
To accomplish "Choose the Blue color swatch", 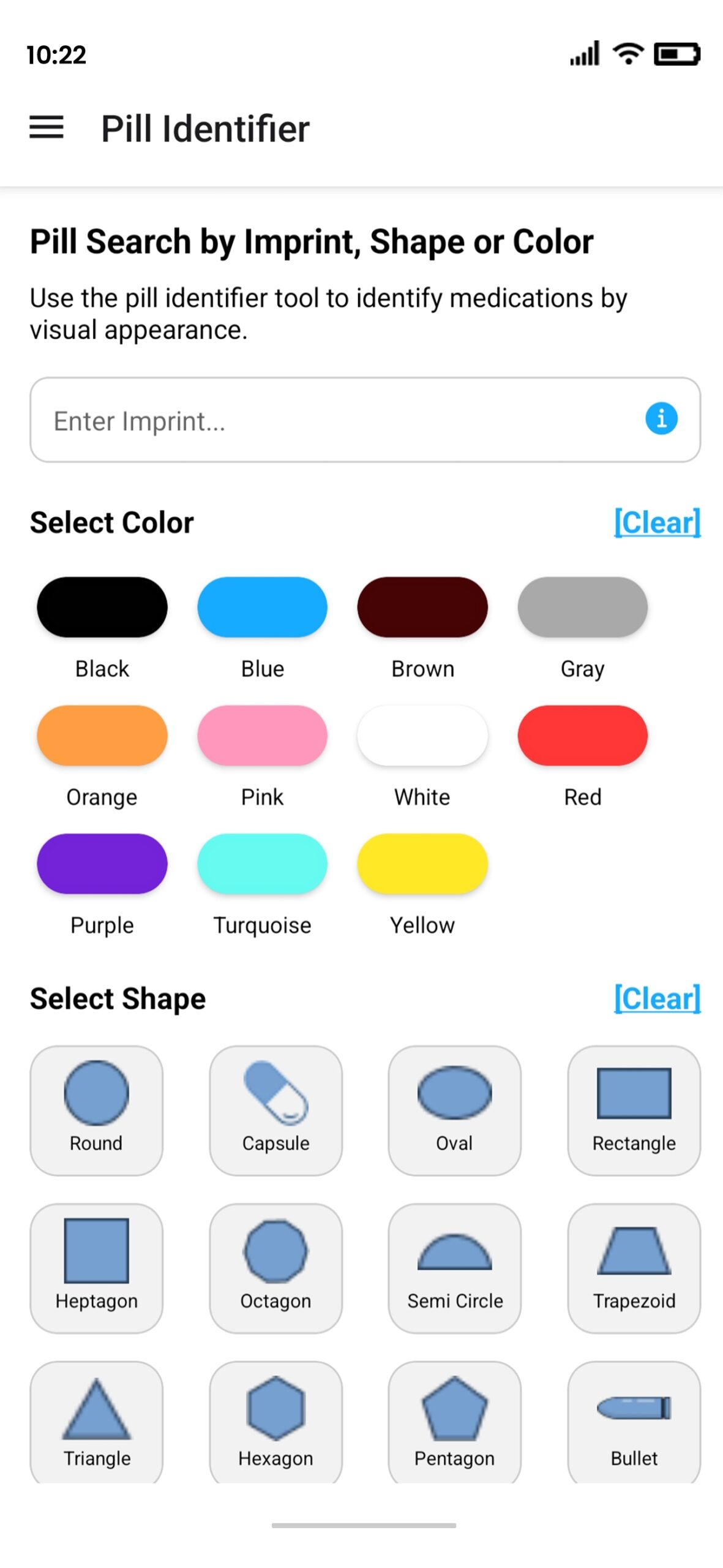I will [262, 607].
